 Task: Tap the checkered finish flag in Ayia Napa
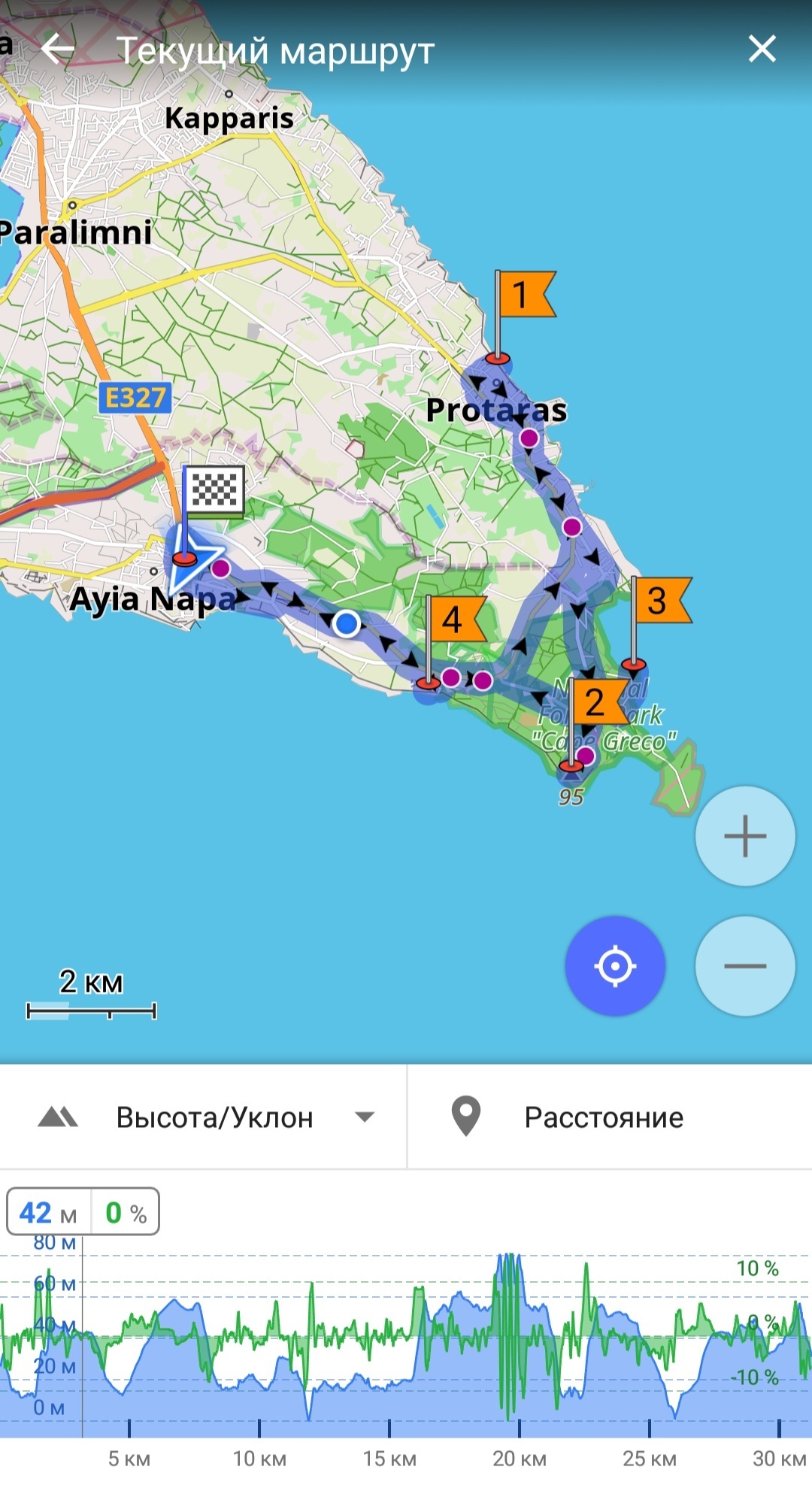coord(214,490)
